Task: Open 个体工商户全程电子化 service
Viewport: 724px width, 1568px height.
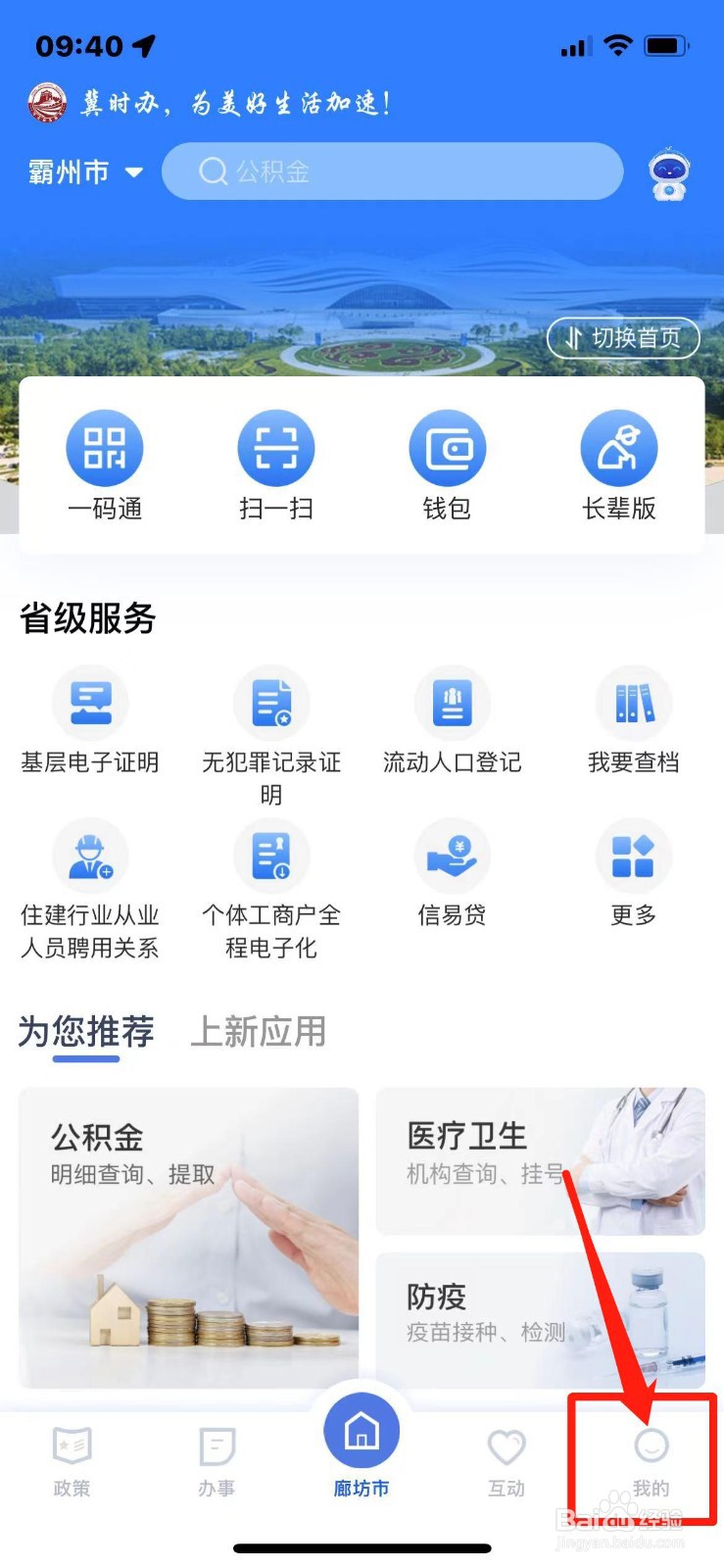Action: point(271,870)
